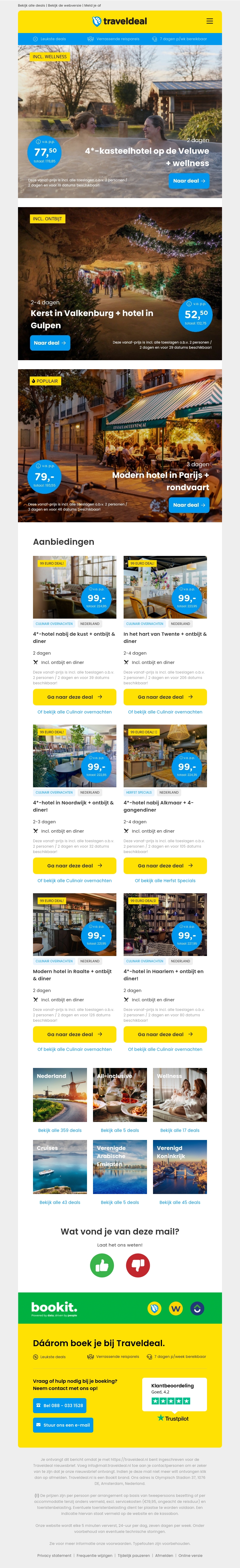Open deal for 4*-hotel in Haarlem

(165, 1034)
